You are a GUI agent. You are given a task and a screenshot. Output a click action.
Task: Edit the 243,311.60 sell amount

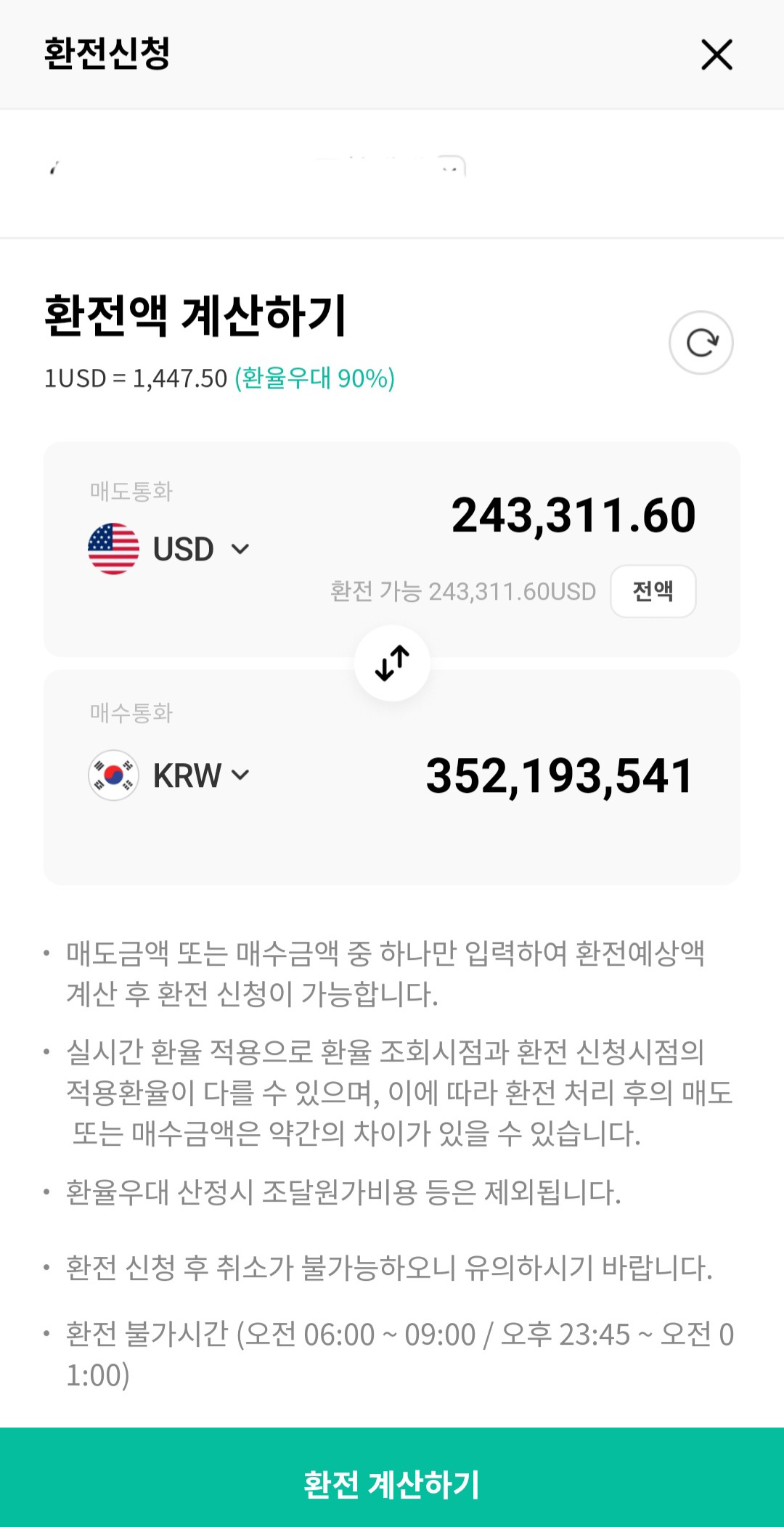tap(573, 516)
